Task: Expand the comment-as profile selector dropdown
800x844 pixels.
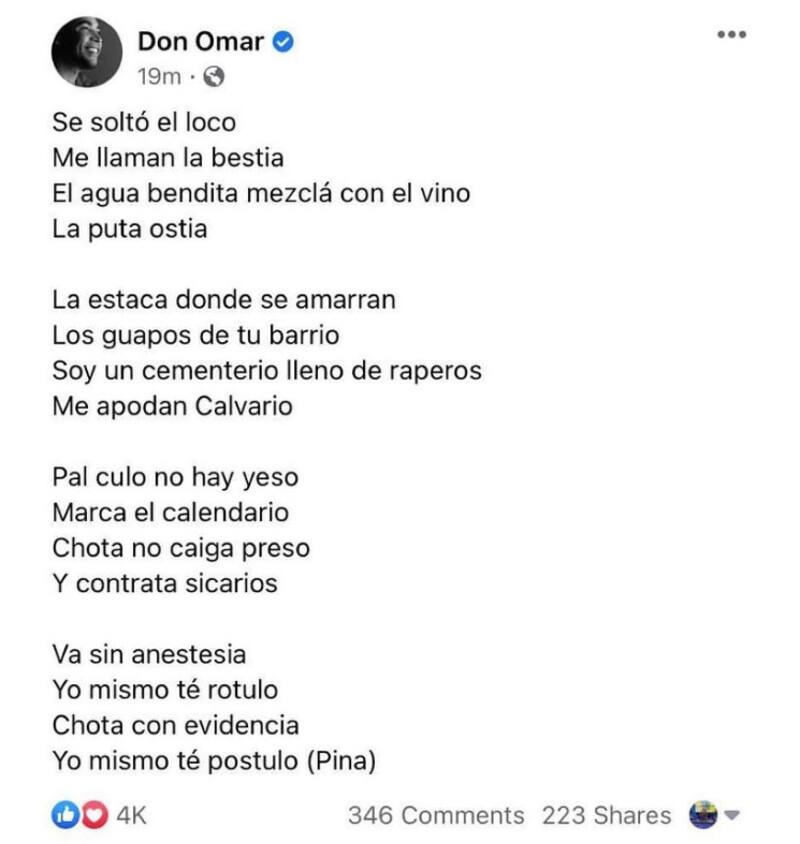Action: 714,815
